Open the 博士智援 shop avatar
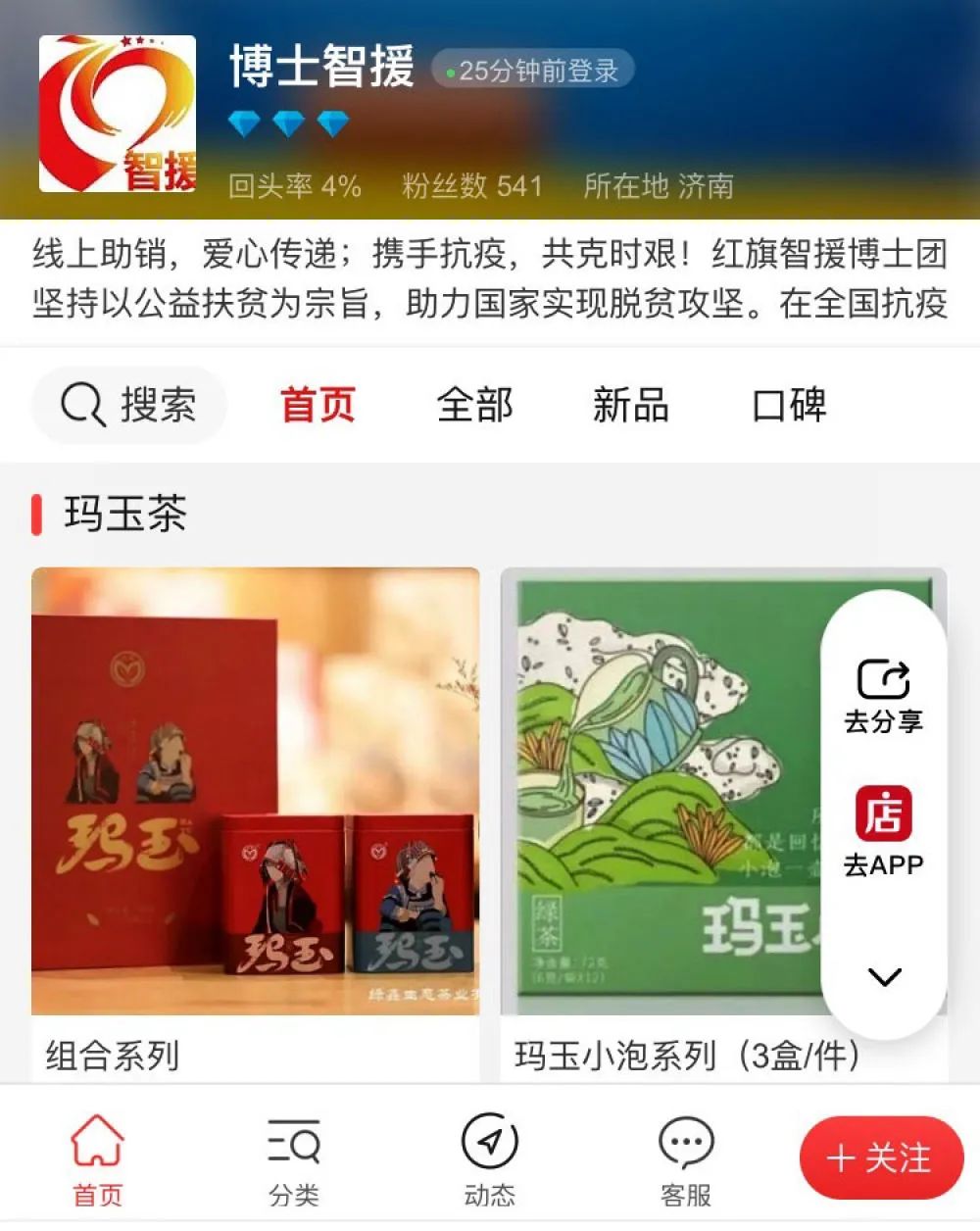980x1231 pixels. (x=118, y=114)
